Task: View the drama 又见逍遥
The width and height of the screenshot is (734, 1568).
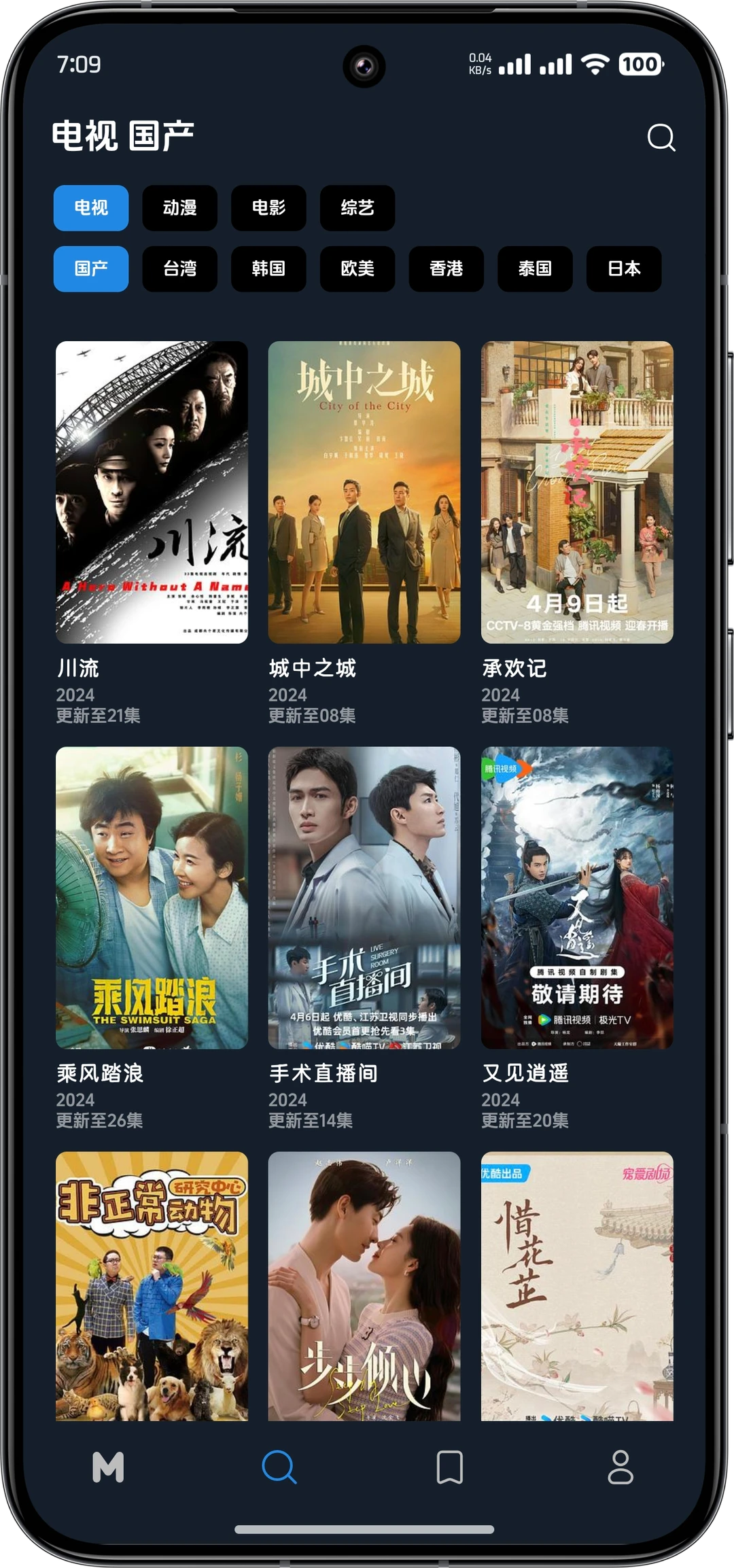Action: tap(577, 897)
